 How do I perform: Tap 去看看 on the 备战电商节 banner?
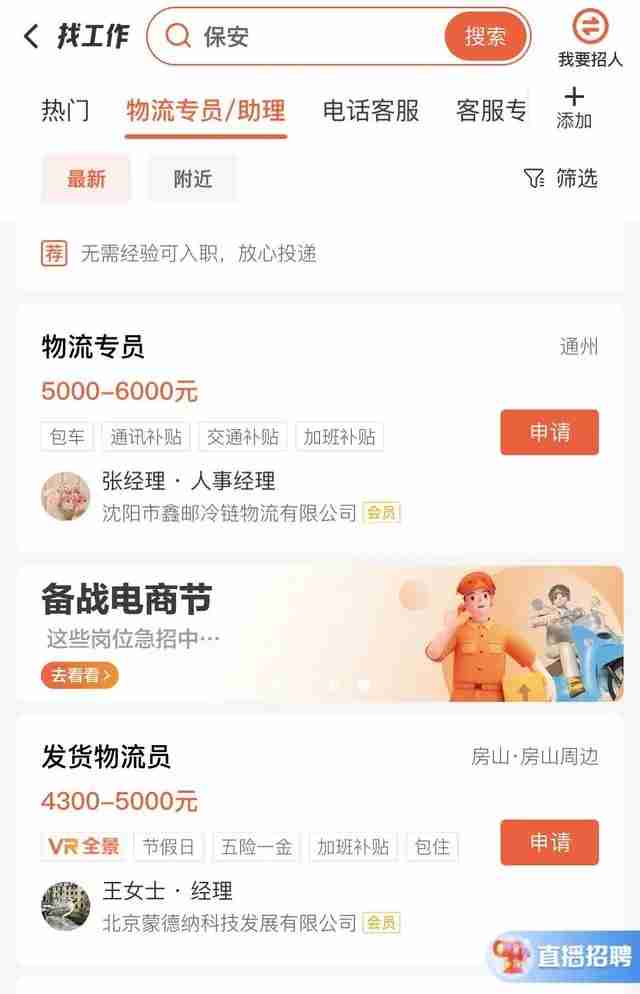tap(80, 675)
